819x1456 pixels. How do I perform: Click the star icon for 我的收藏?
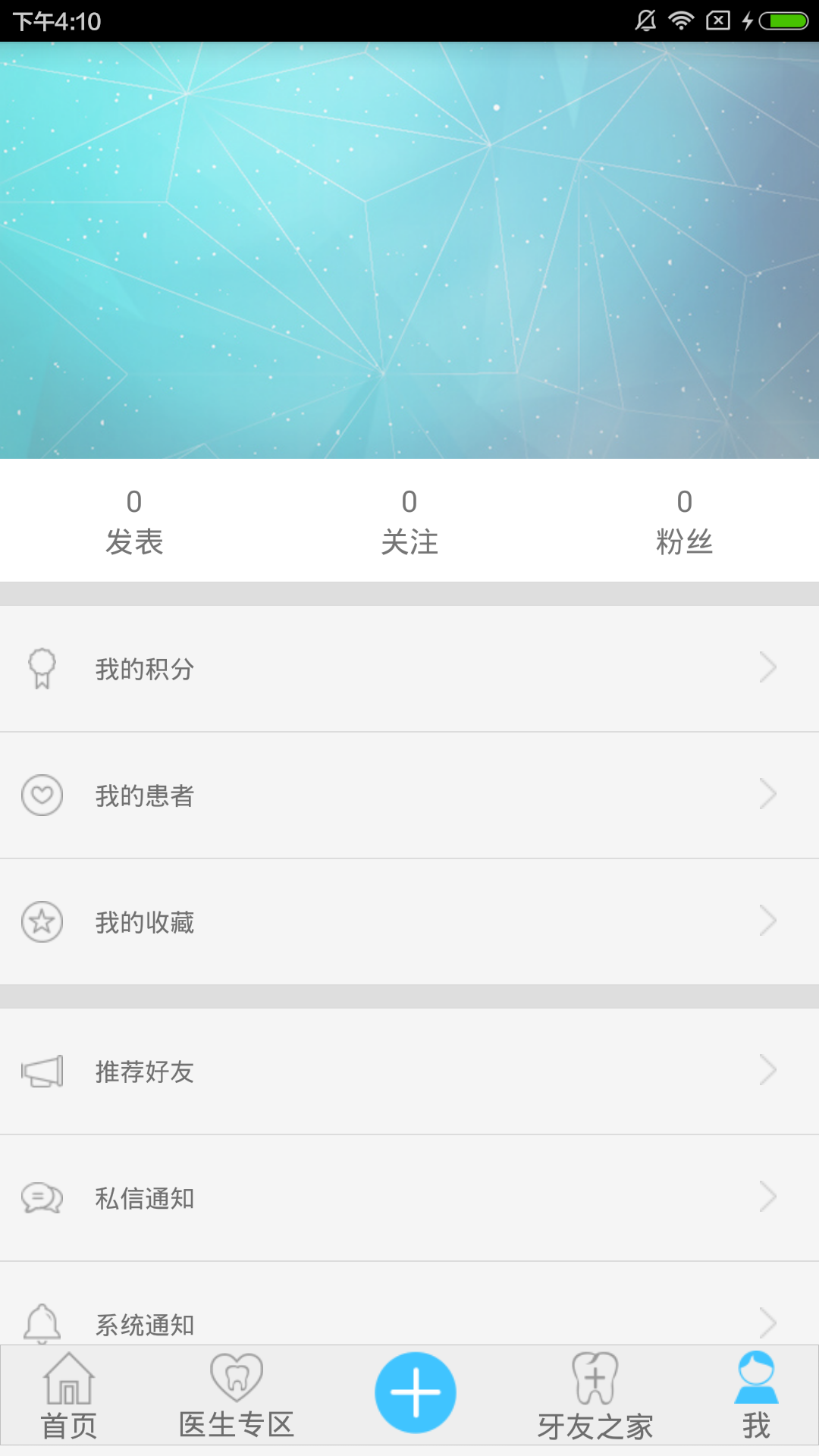pos(42,923)
